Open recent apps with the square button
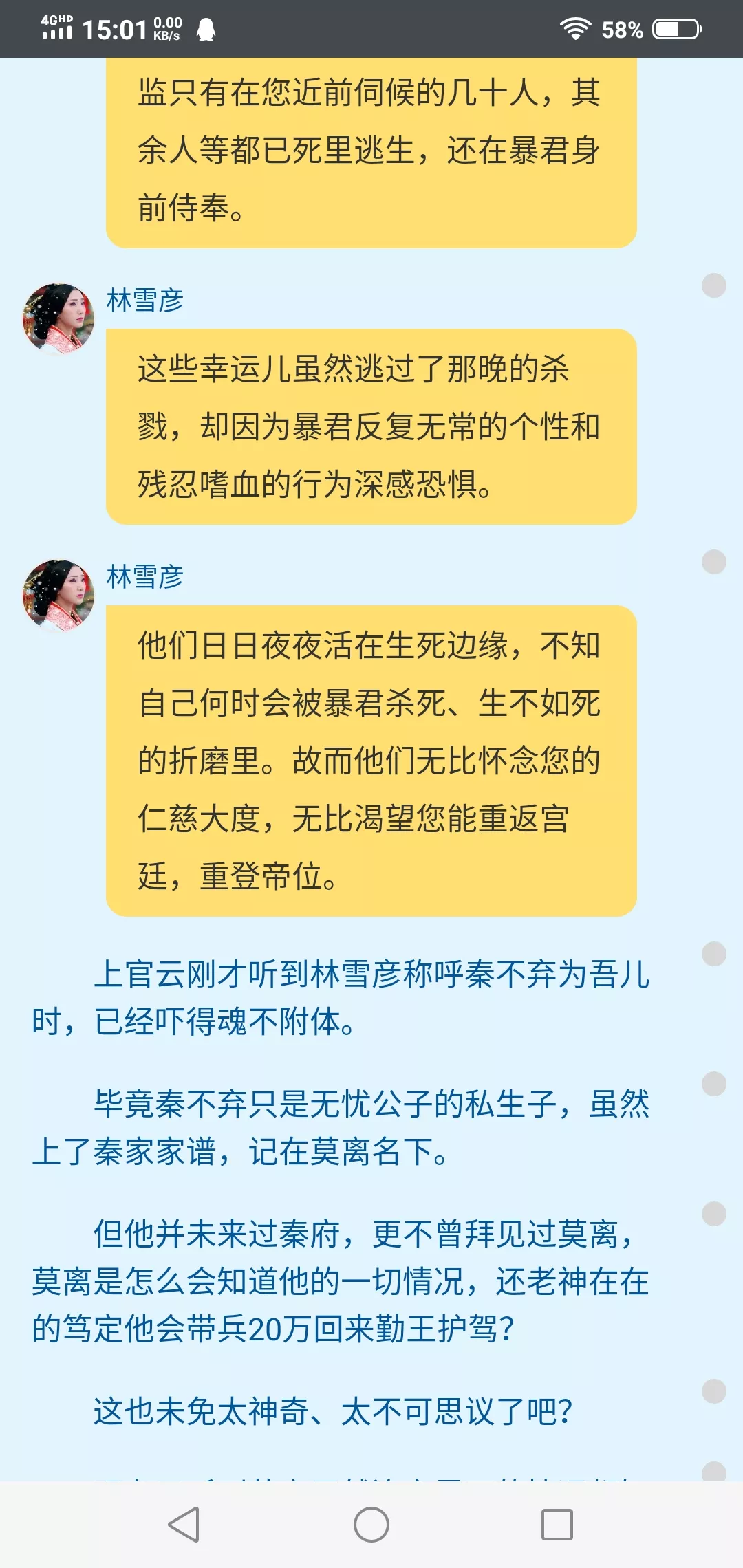Screen dimensions: 743x1568 [557, 1525]
